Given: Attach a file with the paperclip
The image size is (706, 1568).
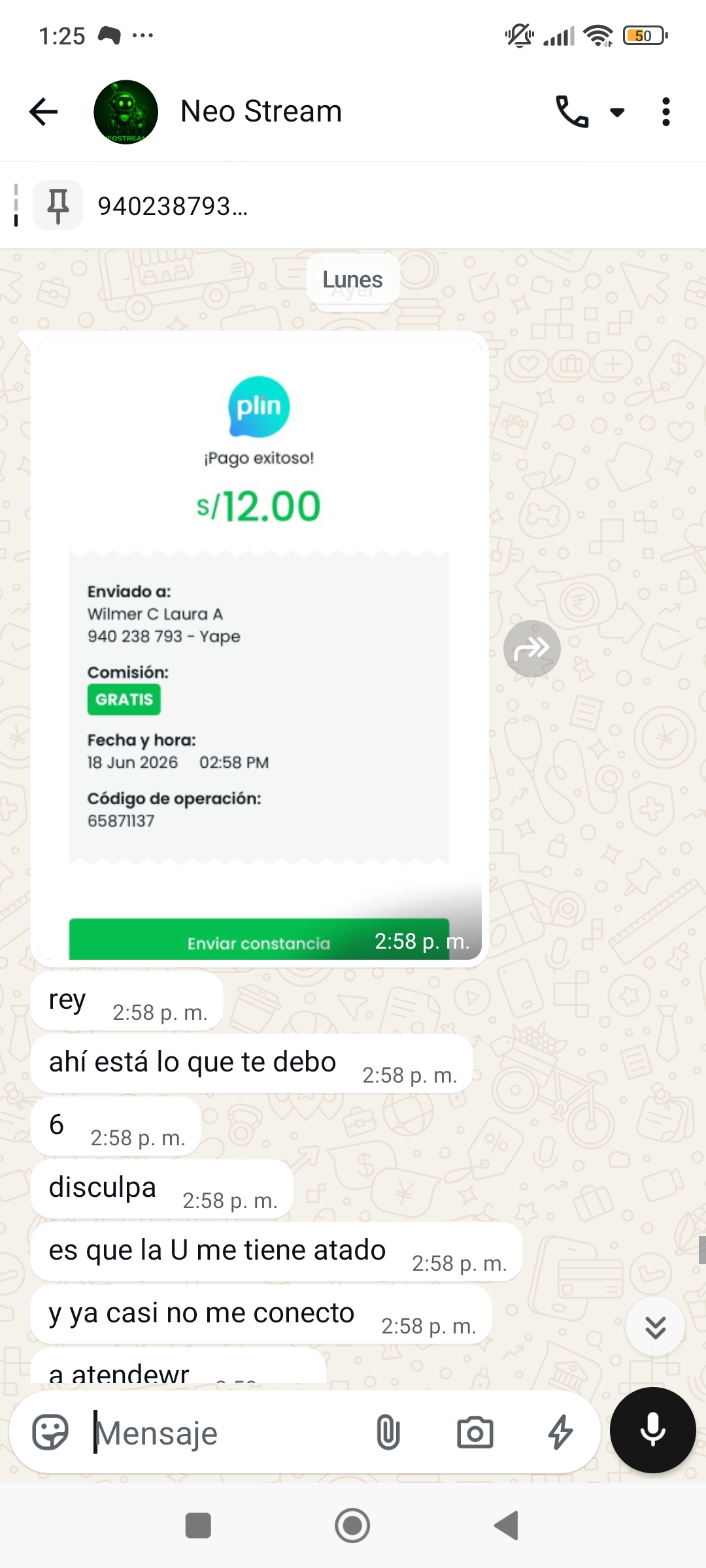Looking at the screenshot, I should click(x=388, y=1432).
